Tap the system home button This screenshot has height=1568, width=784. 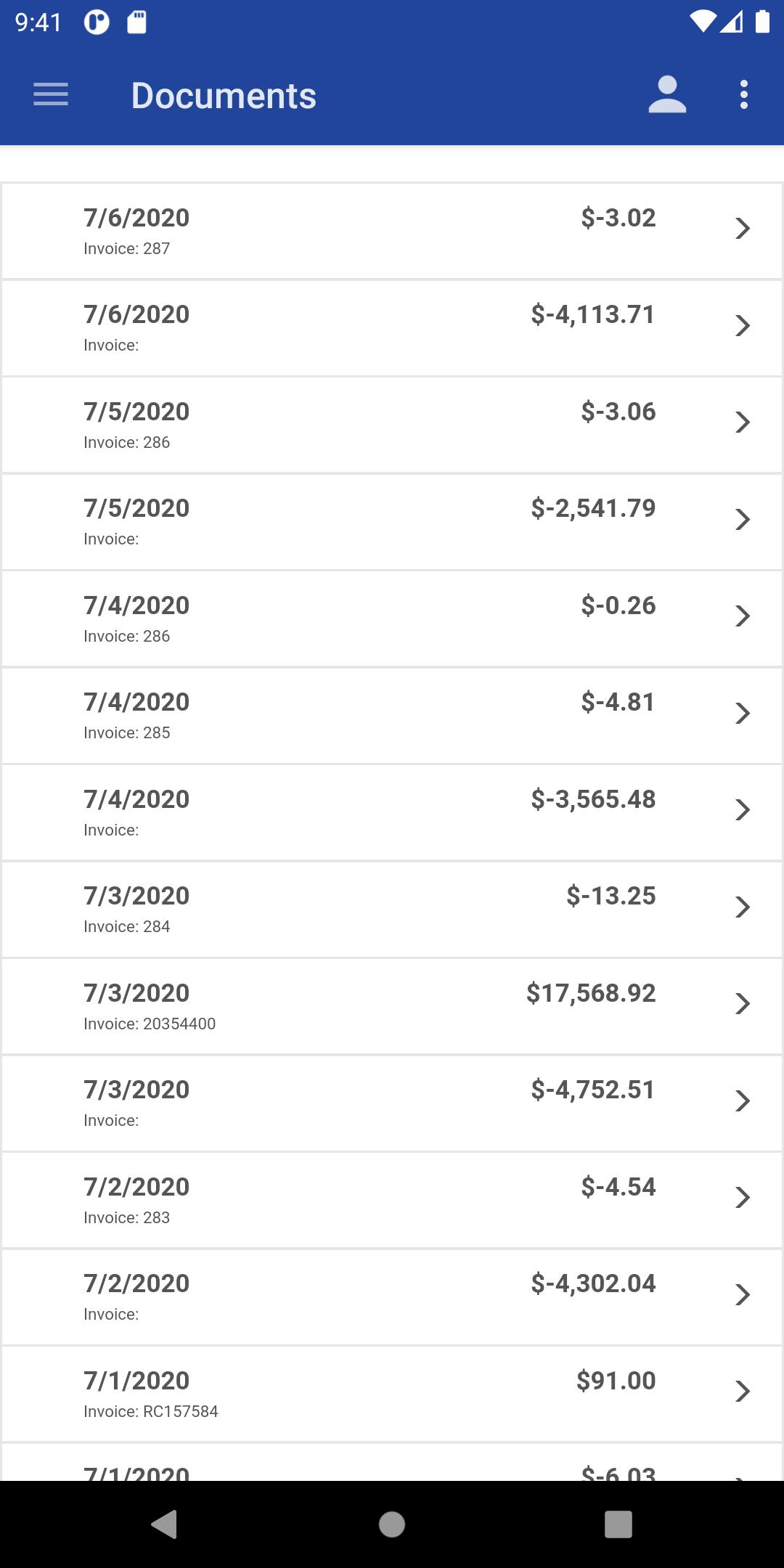click(x=392, y=1524)
